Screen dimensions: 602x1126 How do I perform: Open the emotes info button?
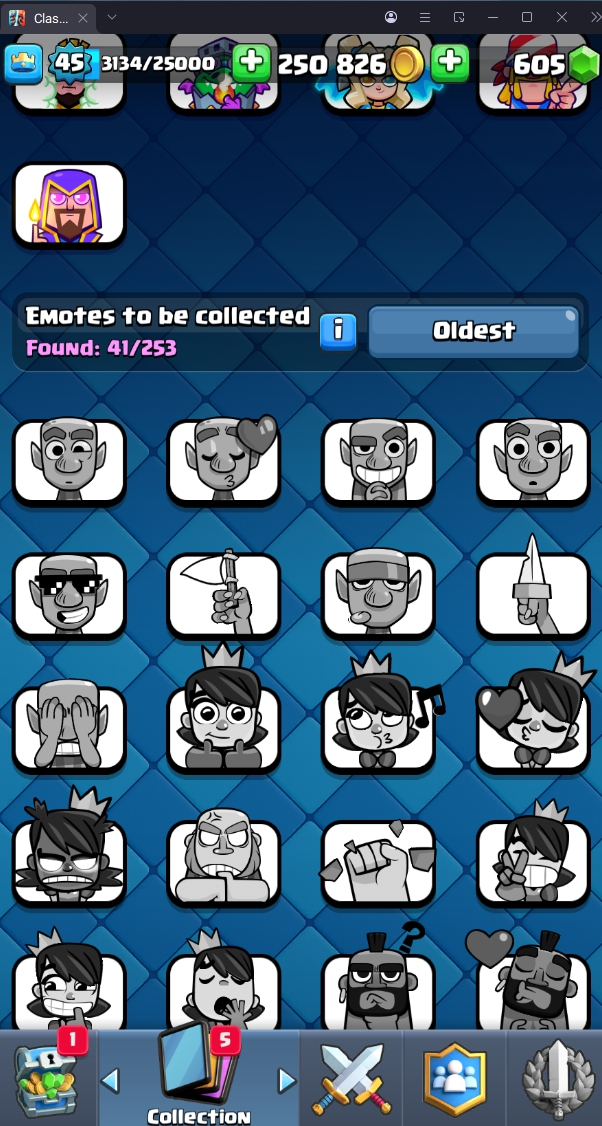[338, 330]
